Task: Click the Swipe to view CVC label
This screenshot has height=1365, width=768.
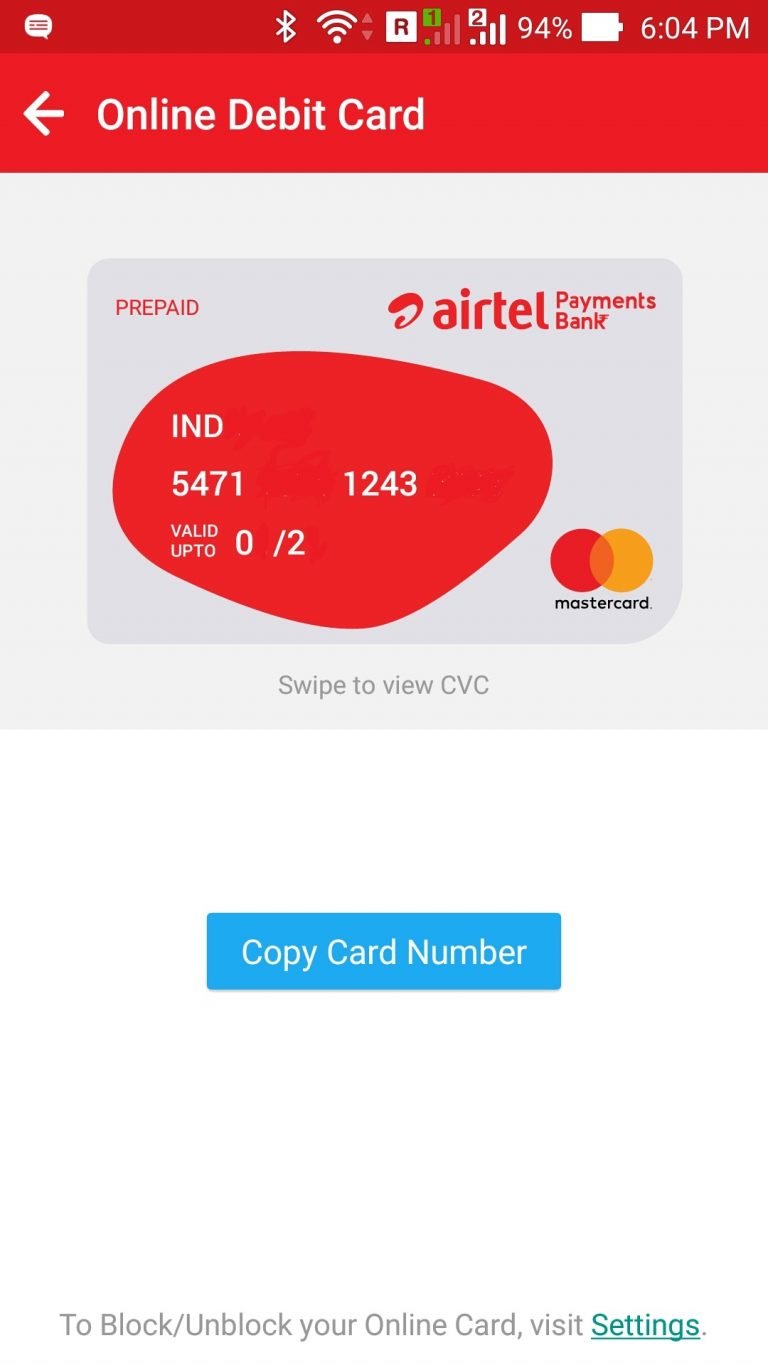Action: click(384, 685)
